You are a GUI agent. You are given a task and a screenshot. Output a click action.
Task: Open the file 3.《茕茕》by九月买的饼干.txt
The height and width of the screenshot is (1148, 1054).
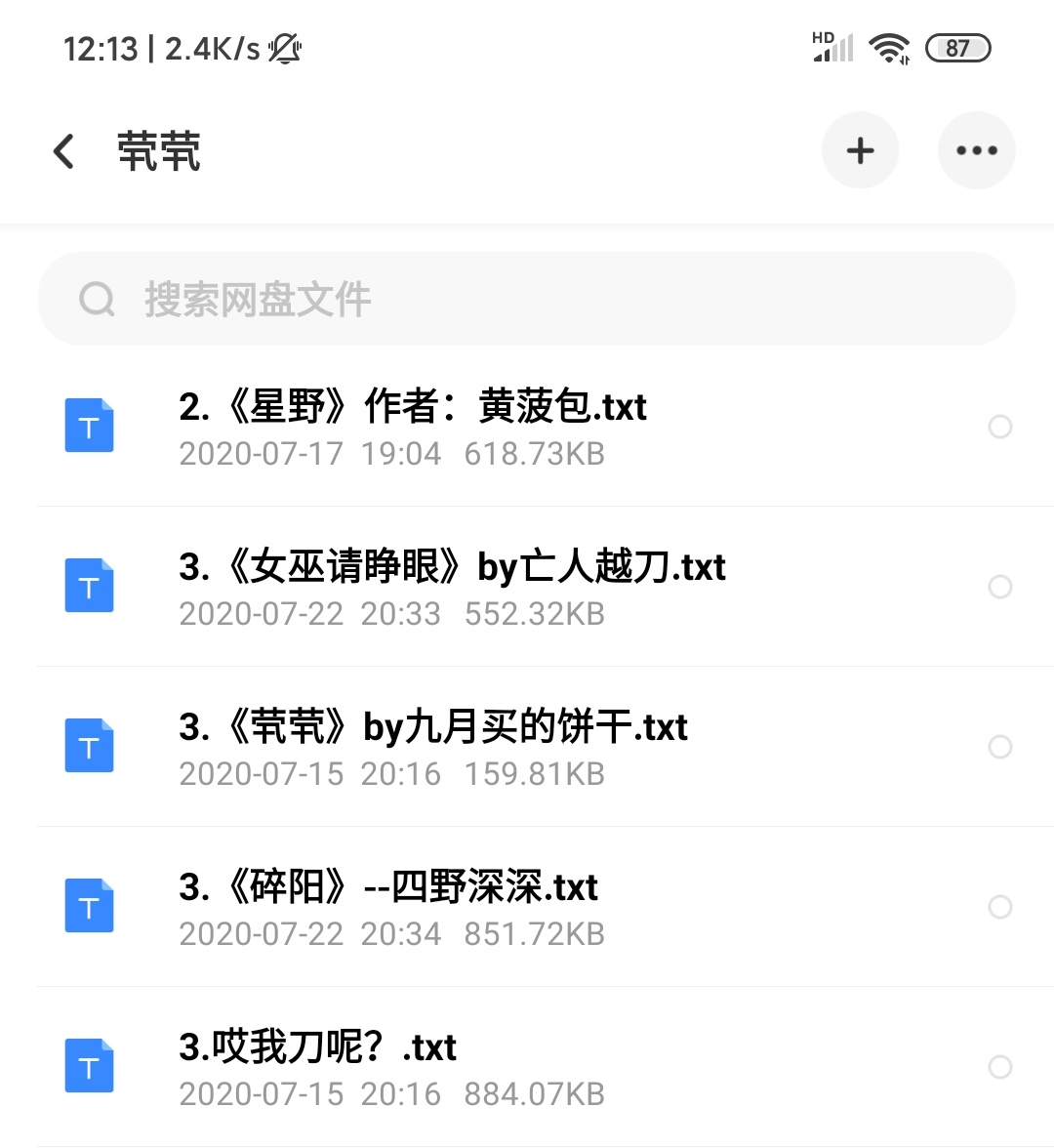click(432, 726)
